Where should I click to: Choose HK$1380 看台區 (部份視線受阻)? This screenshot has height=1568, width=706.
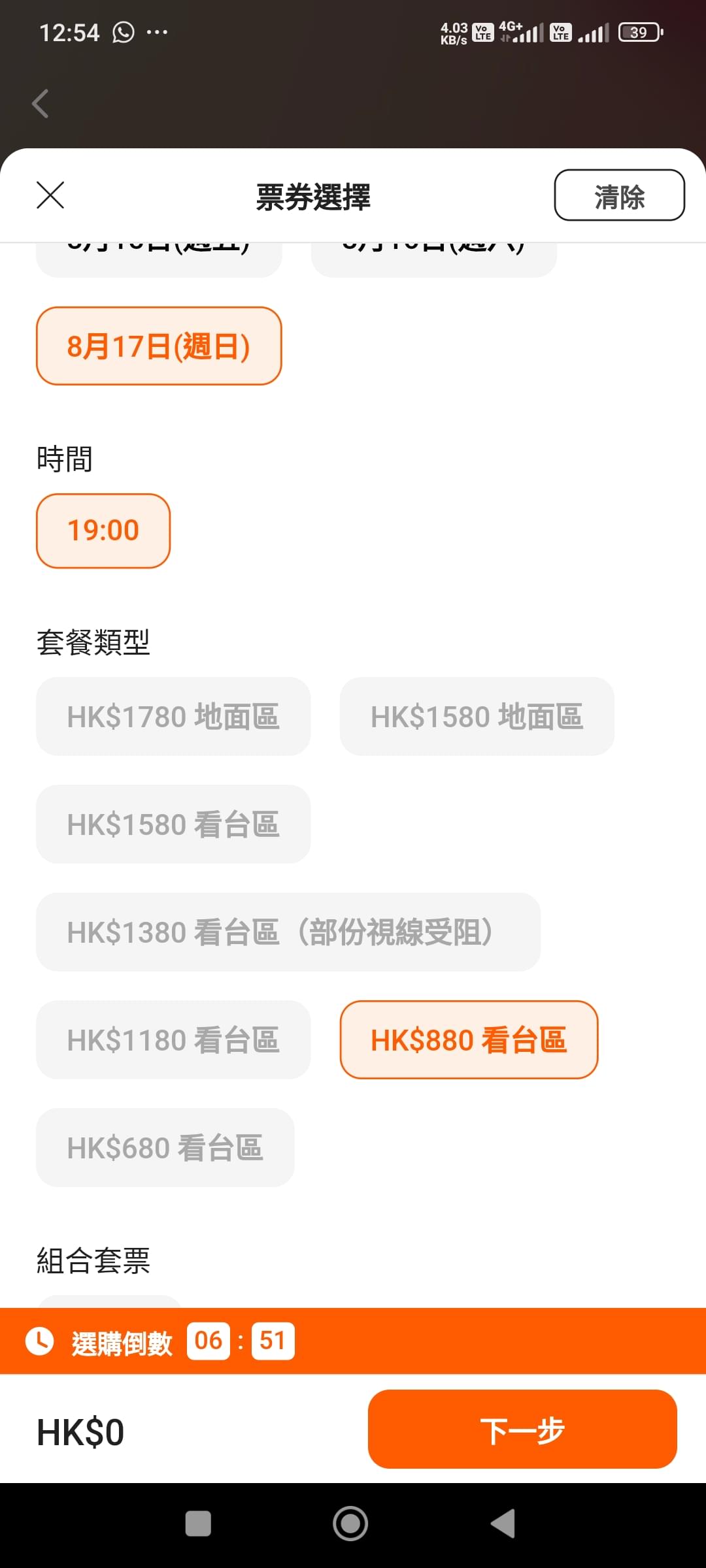[x=288, y=932]
